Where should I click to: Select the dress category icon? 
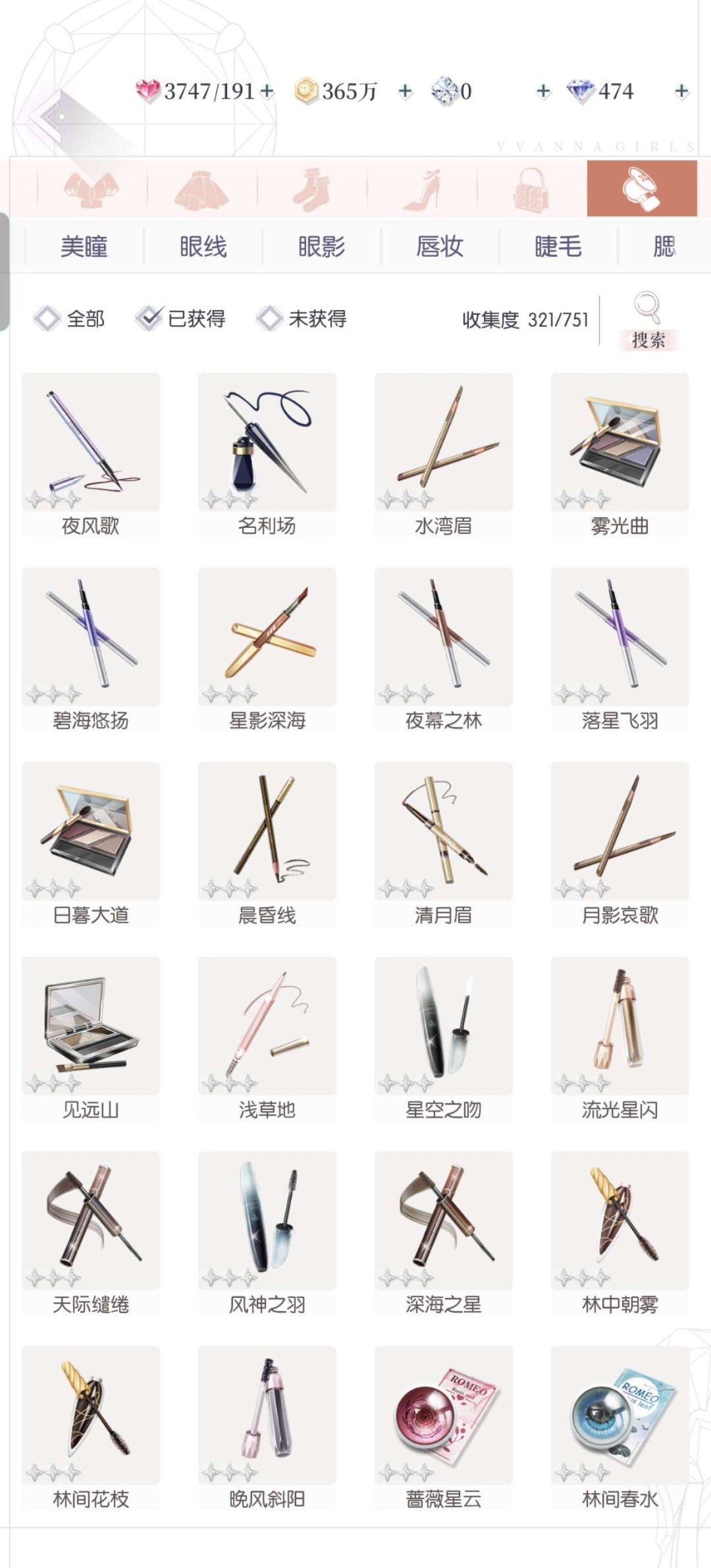click(x=201, y=191)
